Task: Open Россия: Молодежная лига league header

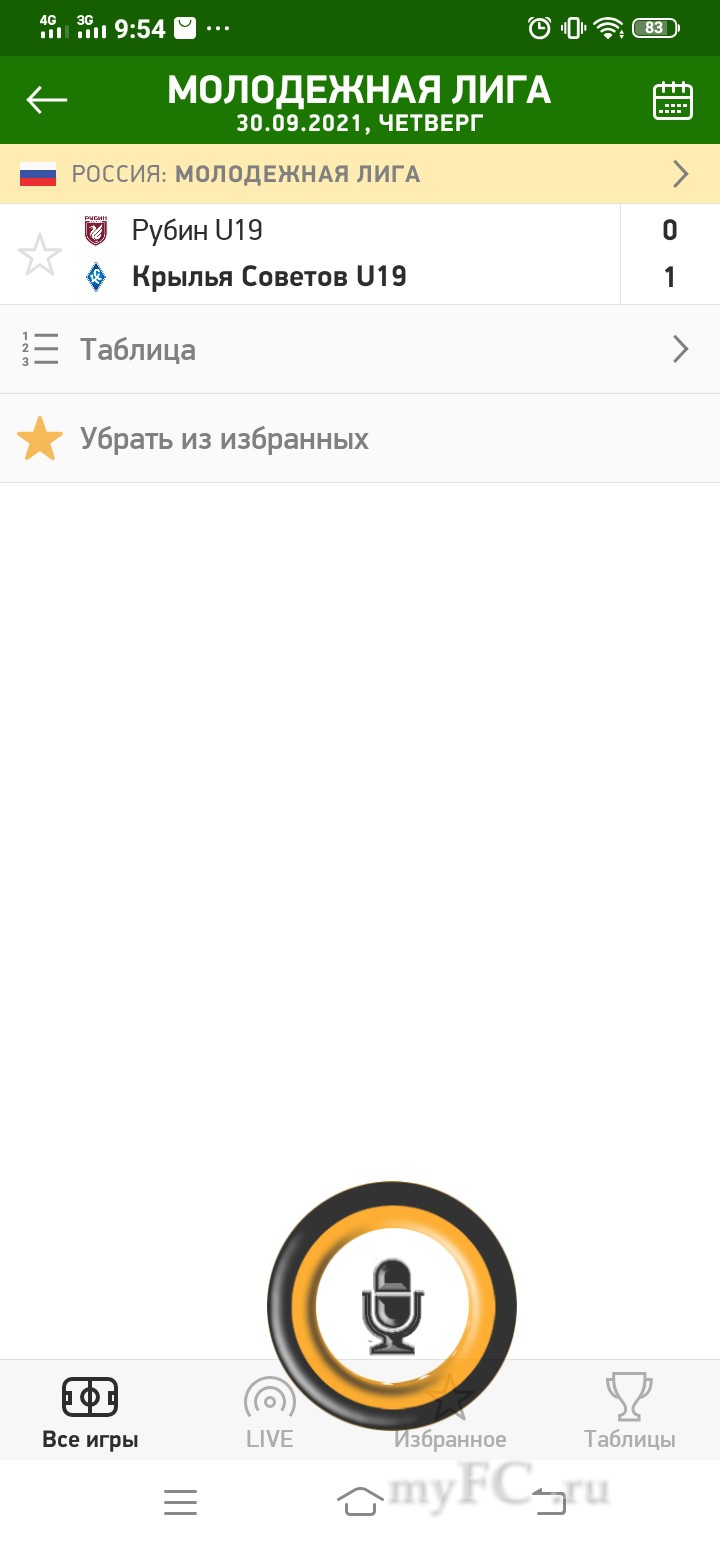Action: (360, 174)
